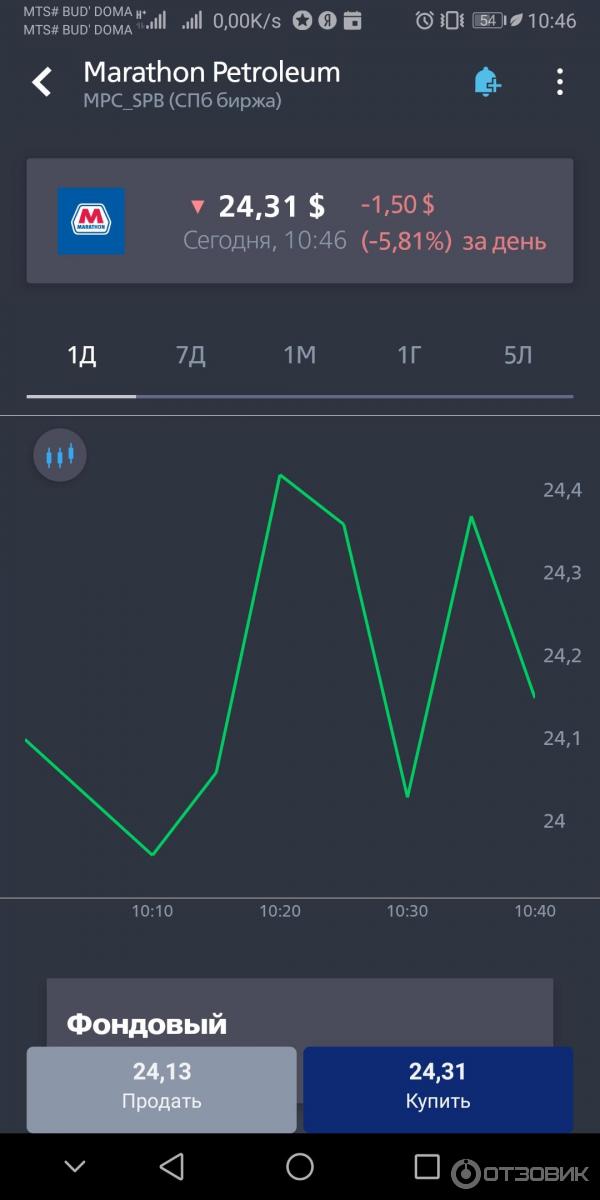Image resolution: width=600 pixels, height=1200 pixels.
Task: View the 5Л chart period
Action: 518,355
